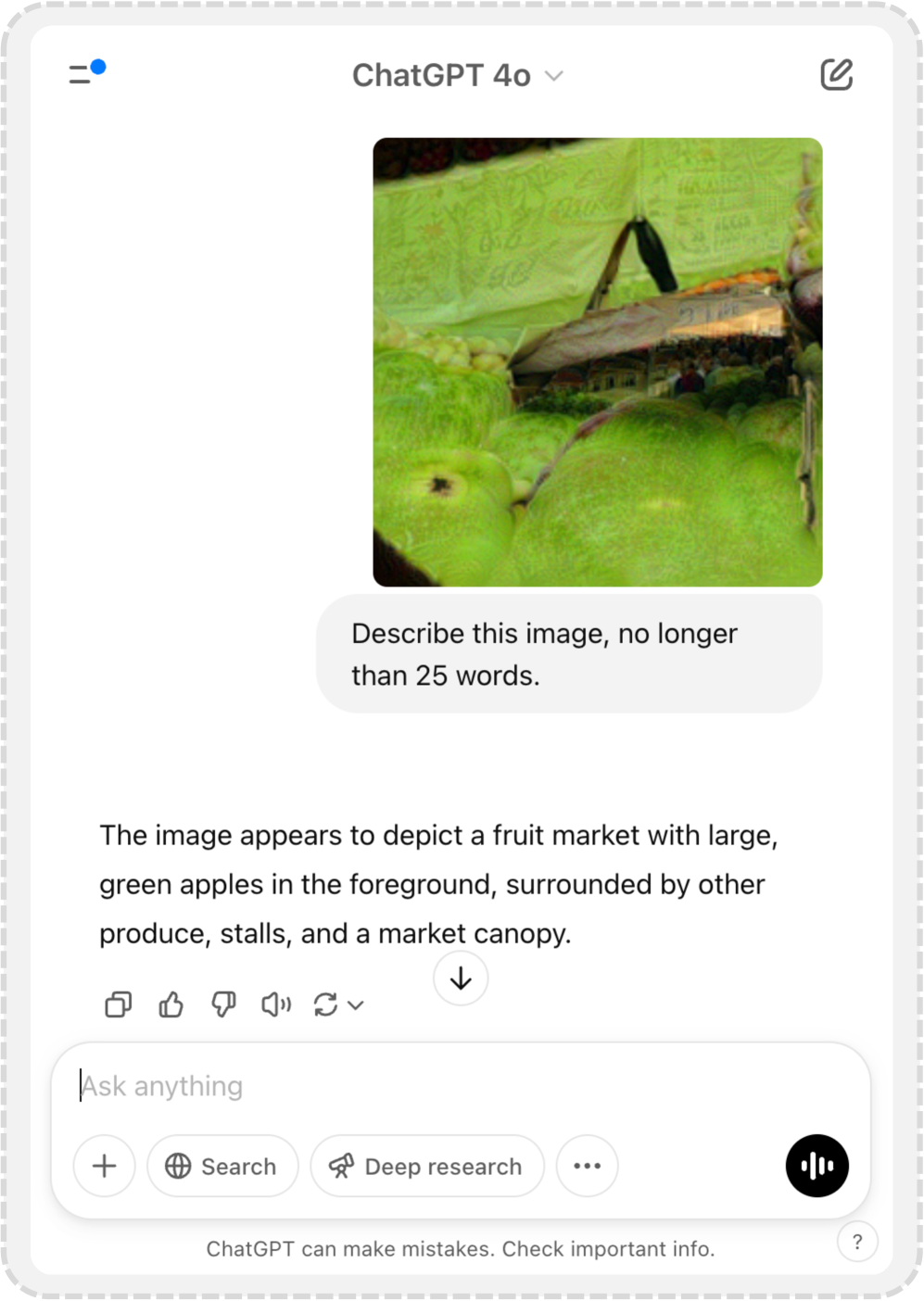View the uploaded apples market image
This screenshot has height=1301, width=924.
click(597, 360)
